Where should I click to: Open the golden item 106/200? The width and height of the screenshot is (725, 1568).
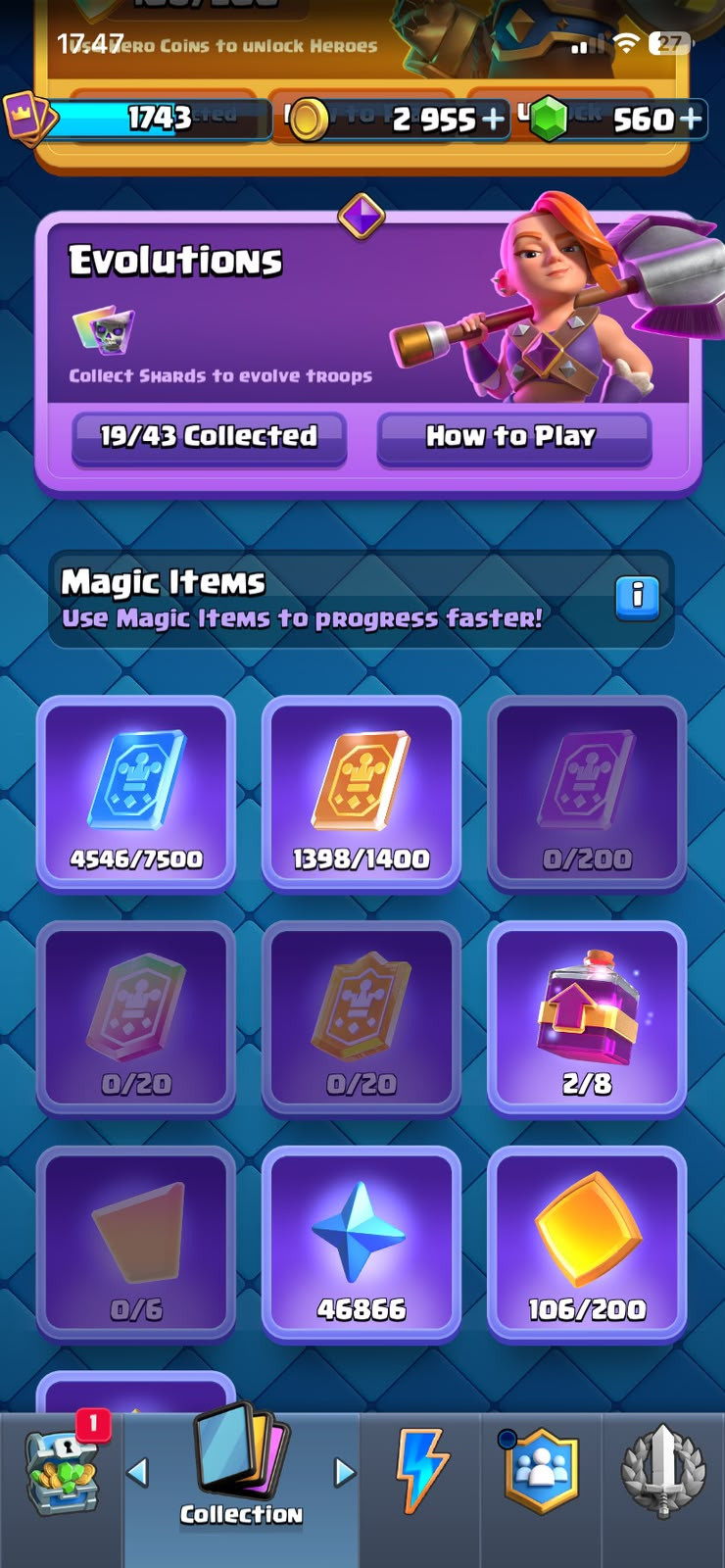click(x=587, y=1244)
